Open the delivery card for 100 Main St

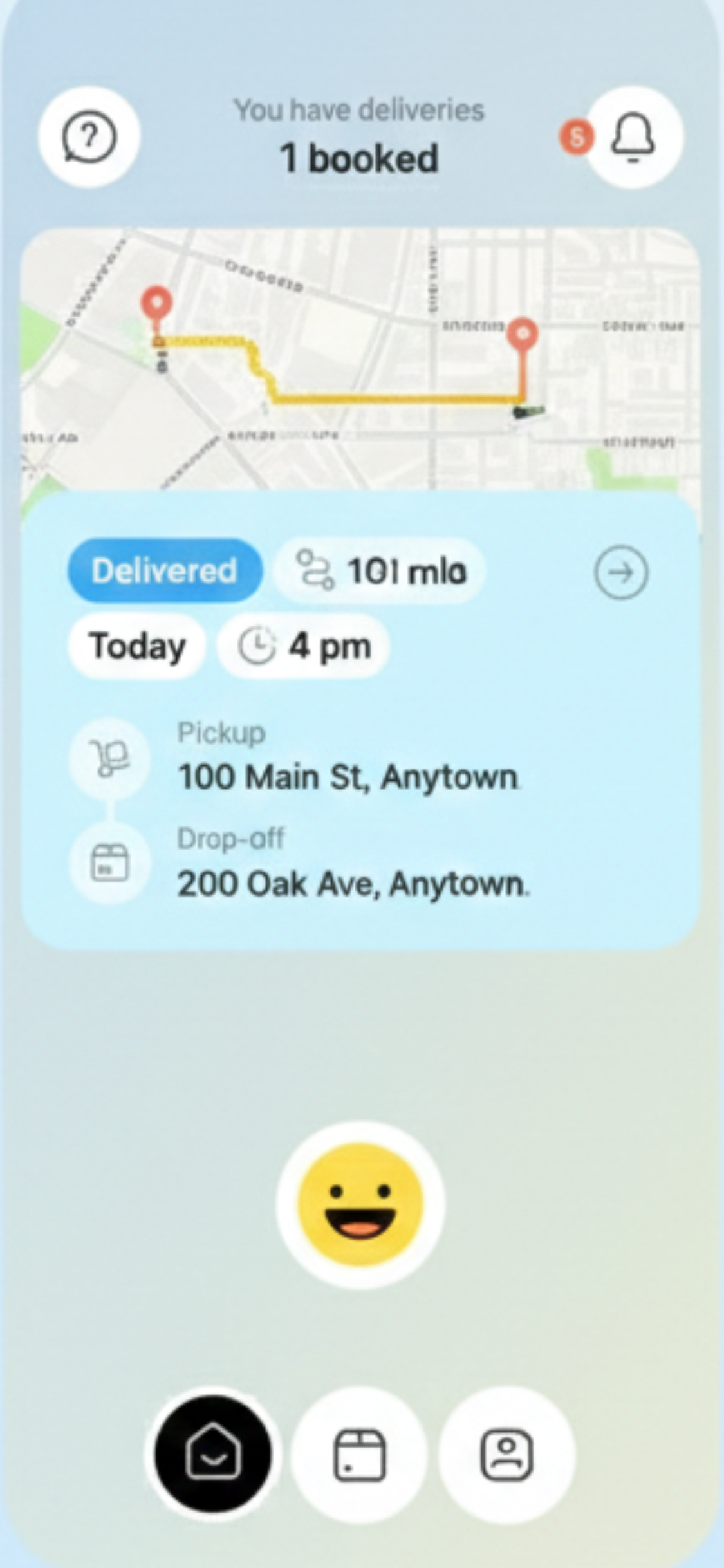[x=360, y=778]
